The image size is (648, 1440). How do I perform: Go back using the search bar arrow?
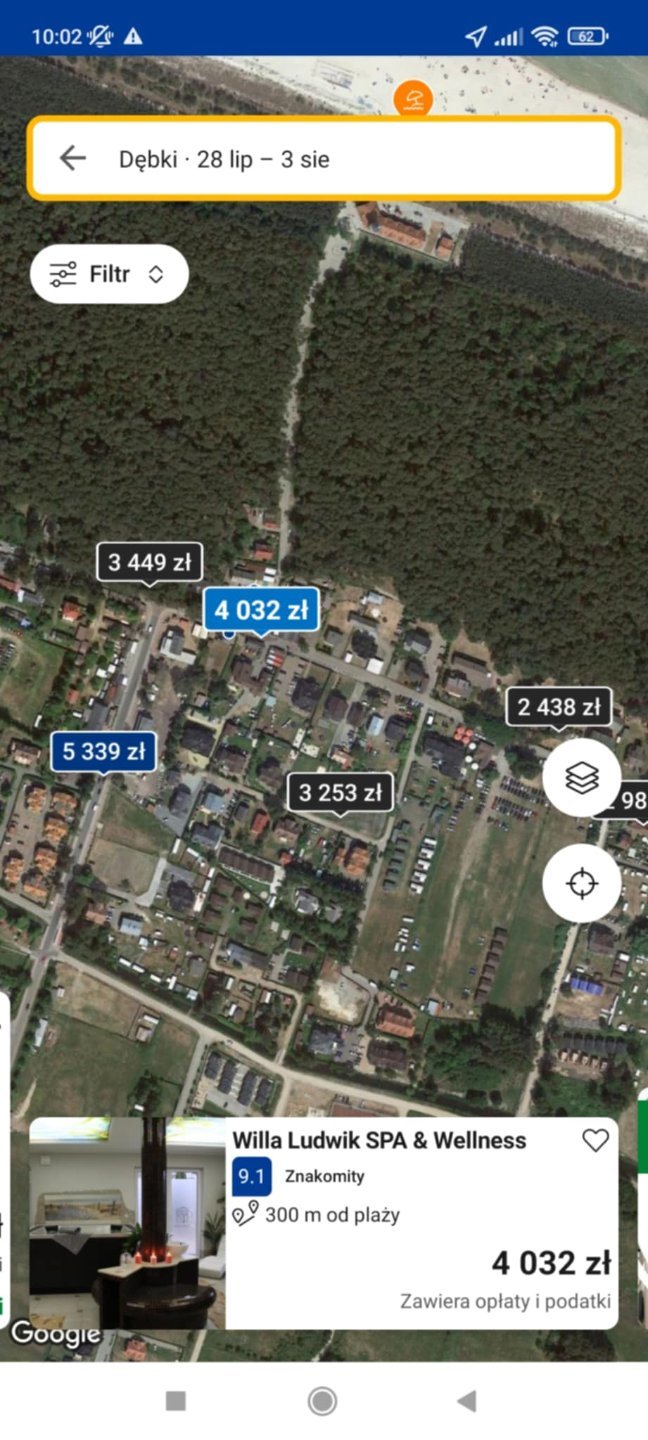click(x=73, y=158)
